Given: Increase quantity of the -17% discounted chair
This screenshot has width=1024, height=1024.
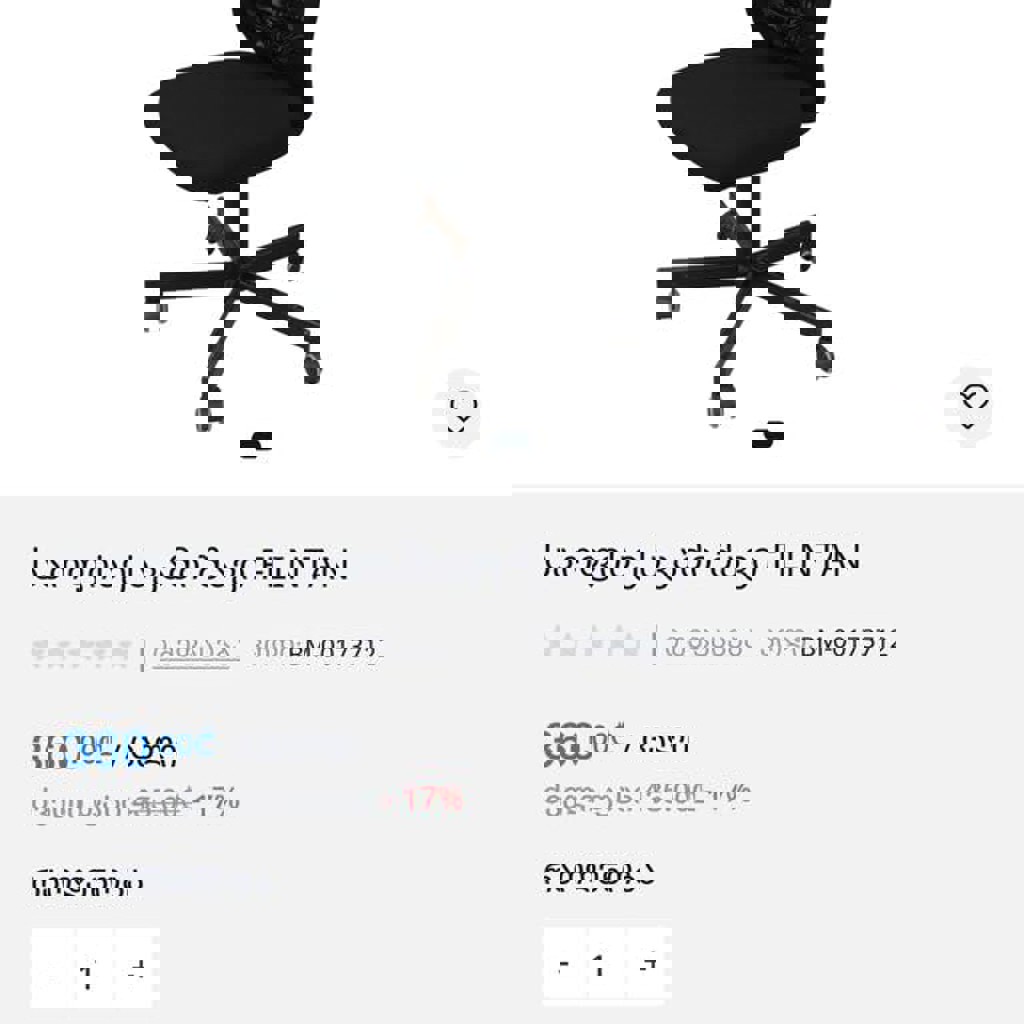Looking at the screenshot, I should pyautogui.click(x=138, y=968).
